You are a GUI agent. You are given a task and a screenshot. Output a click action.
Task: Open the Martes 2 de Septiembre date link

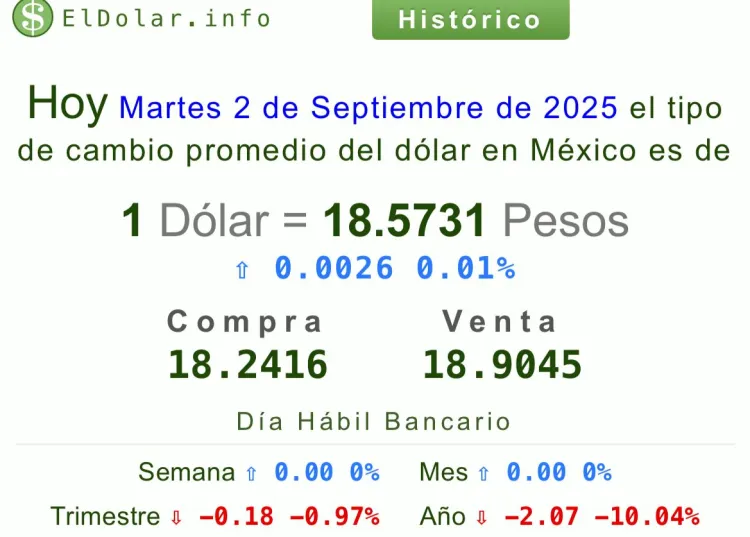370,107
